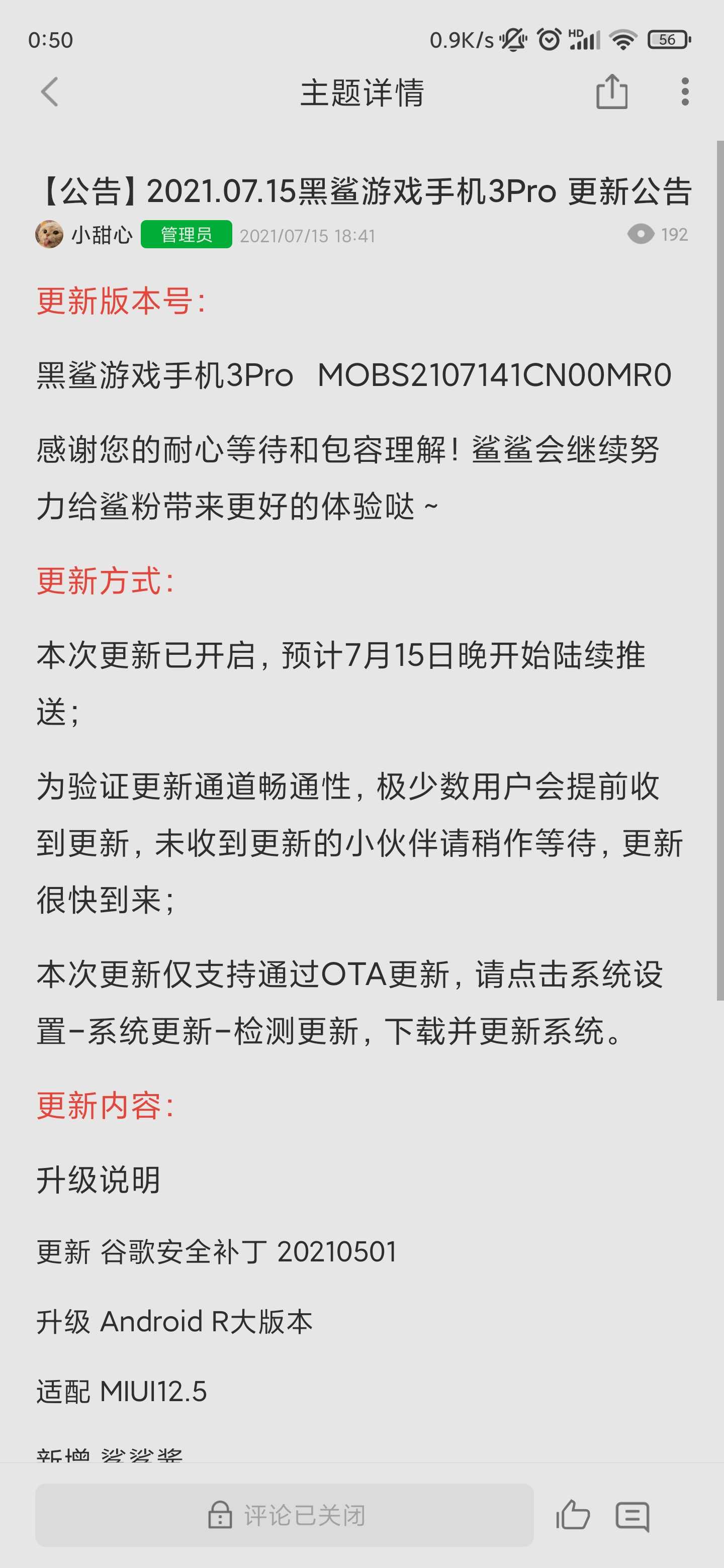This screenshot has height=1568, width=724.
Task: Share this announcement post
Action: 611,91
